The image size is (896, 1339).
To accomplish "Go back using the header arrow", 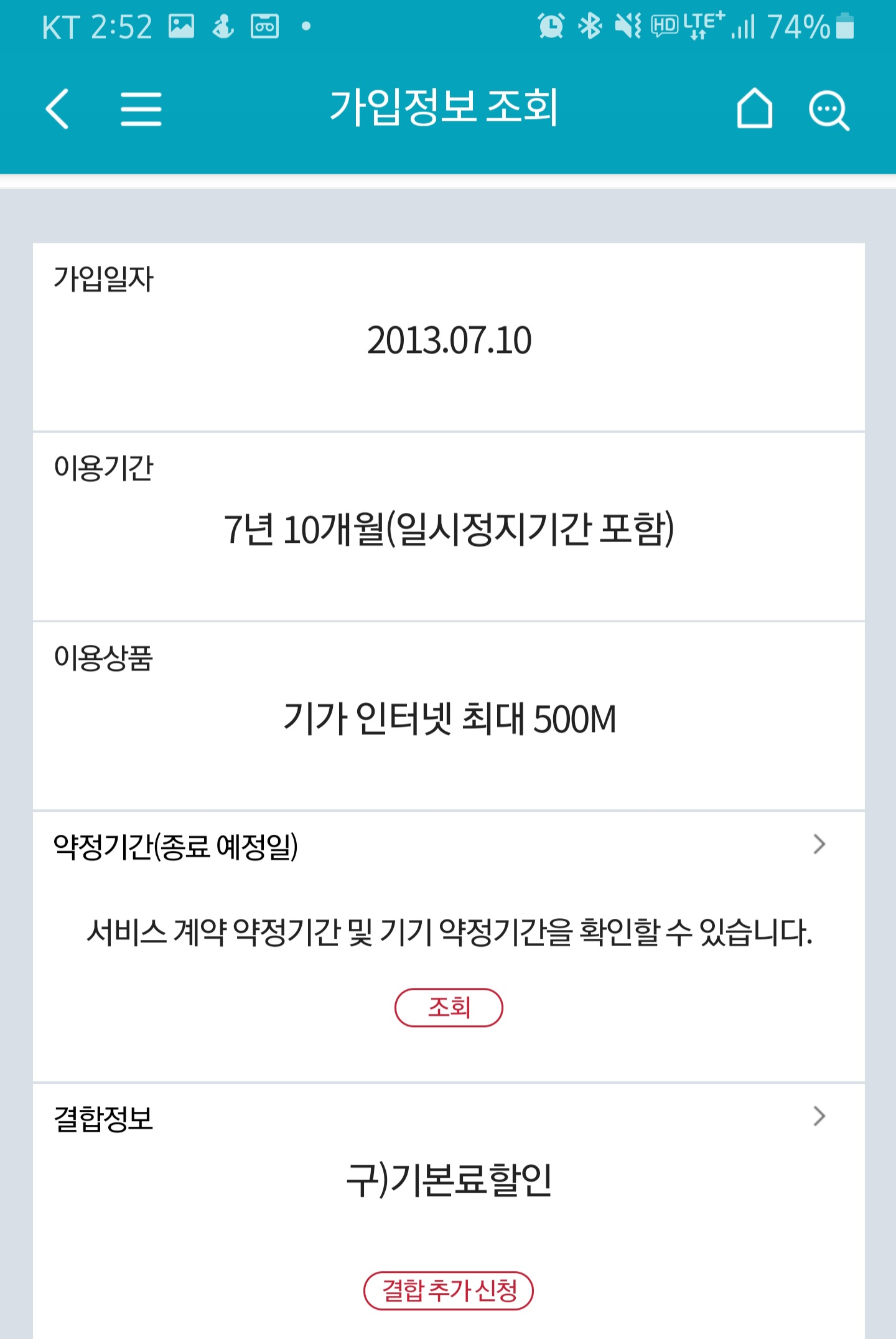I will pos(57,109).
